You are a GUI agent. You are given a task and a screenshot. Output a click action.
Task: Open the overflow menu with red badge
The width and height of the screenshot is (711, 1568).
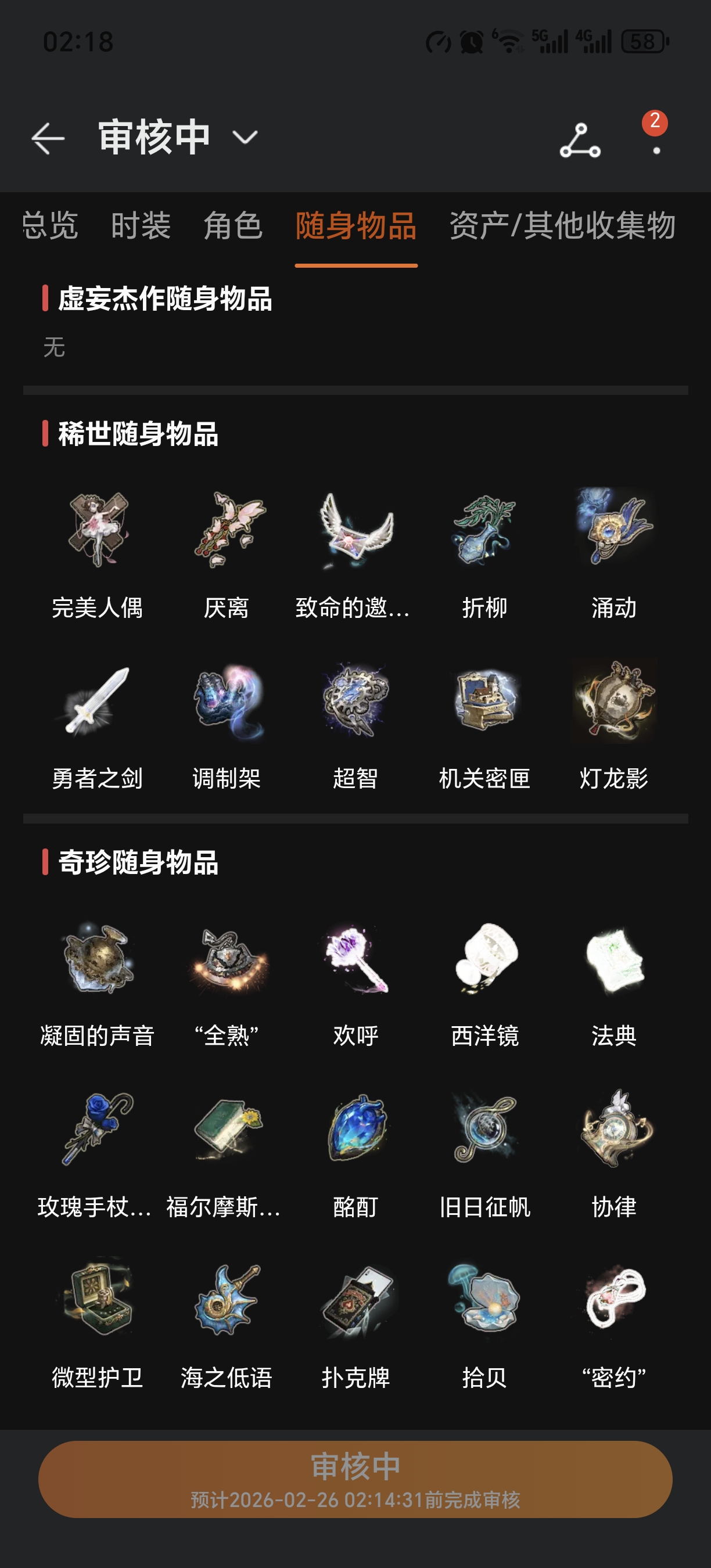656,141
